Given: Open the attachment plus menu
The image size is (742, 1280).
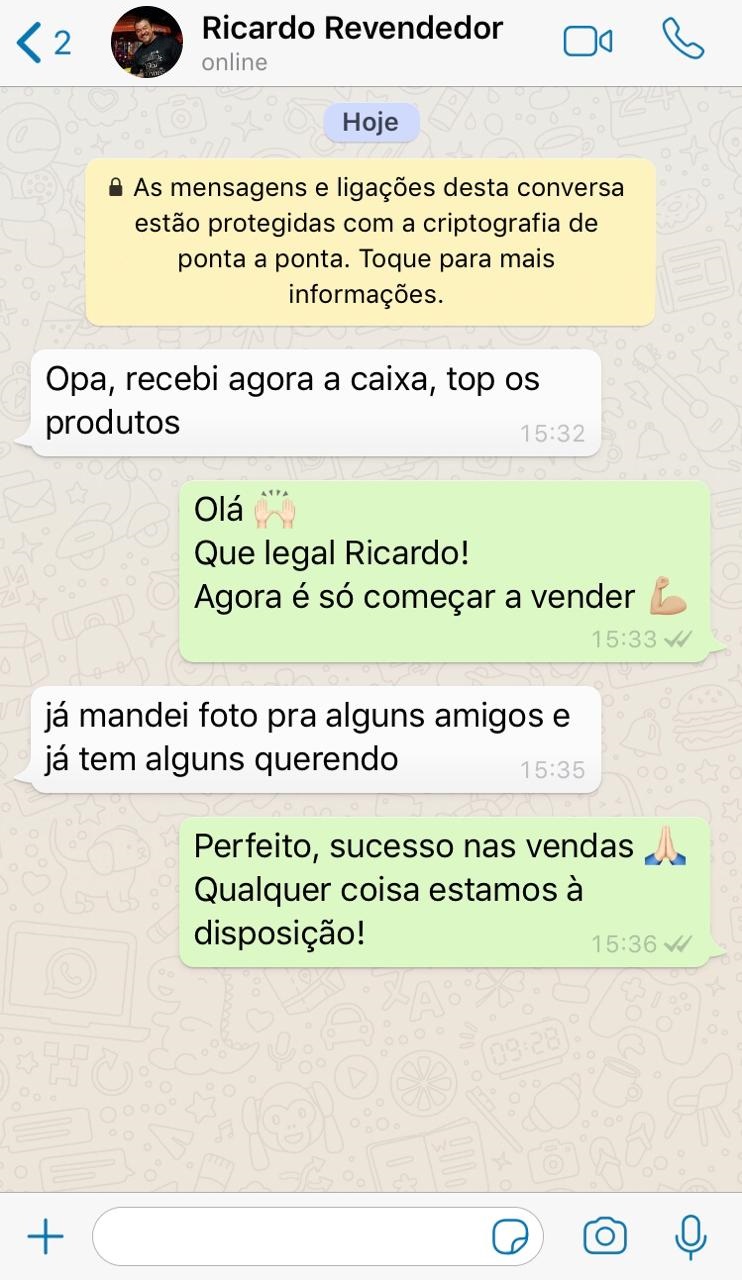Looking at the screenshot, I should [45, 1237].
